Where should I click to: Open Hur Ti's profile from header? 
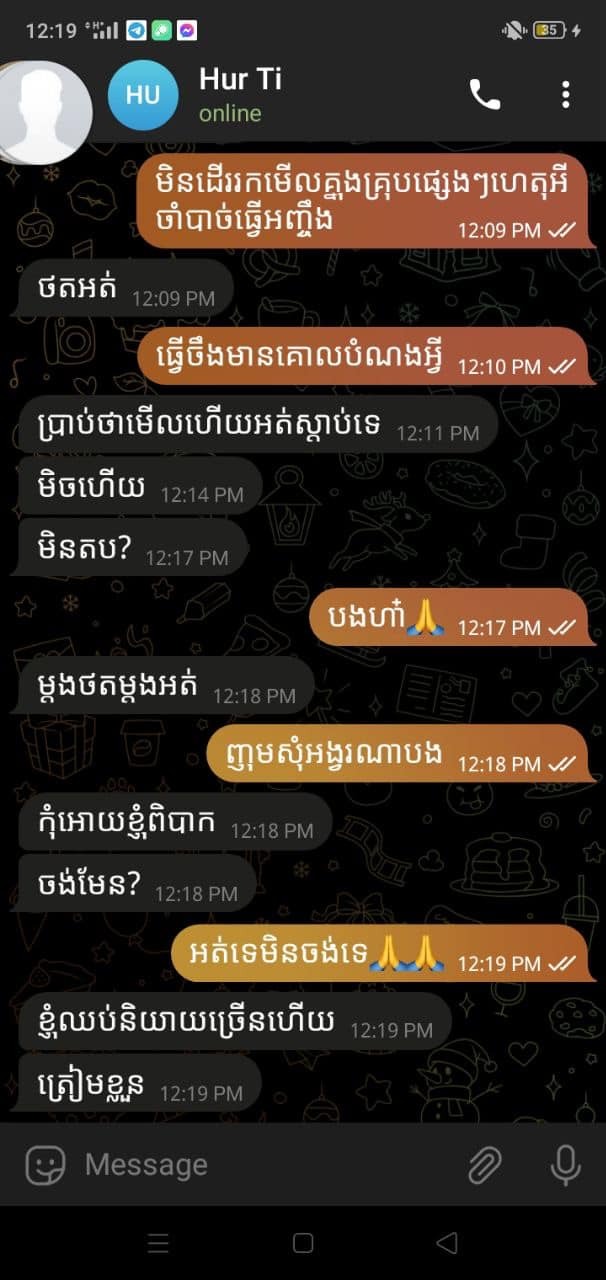pyautogui.click(x=240, y=95)
